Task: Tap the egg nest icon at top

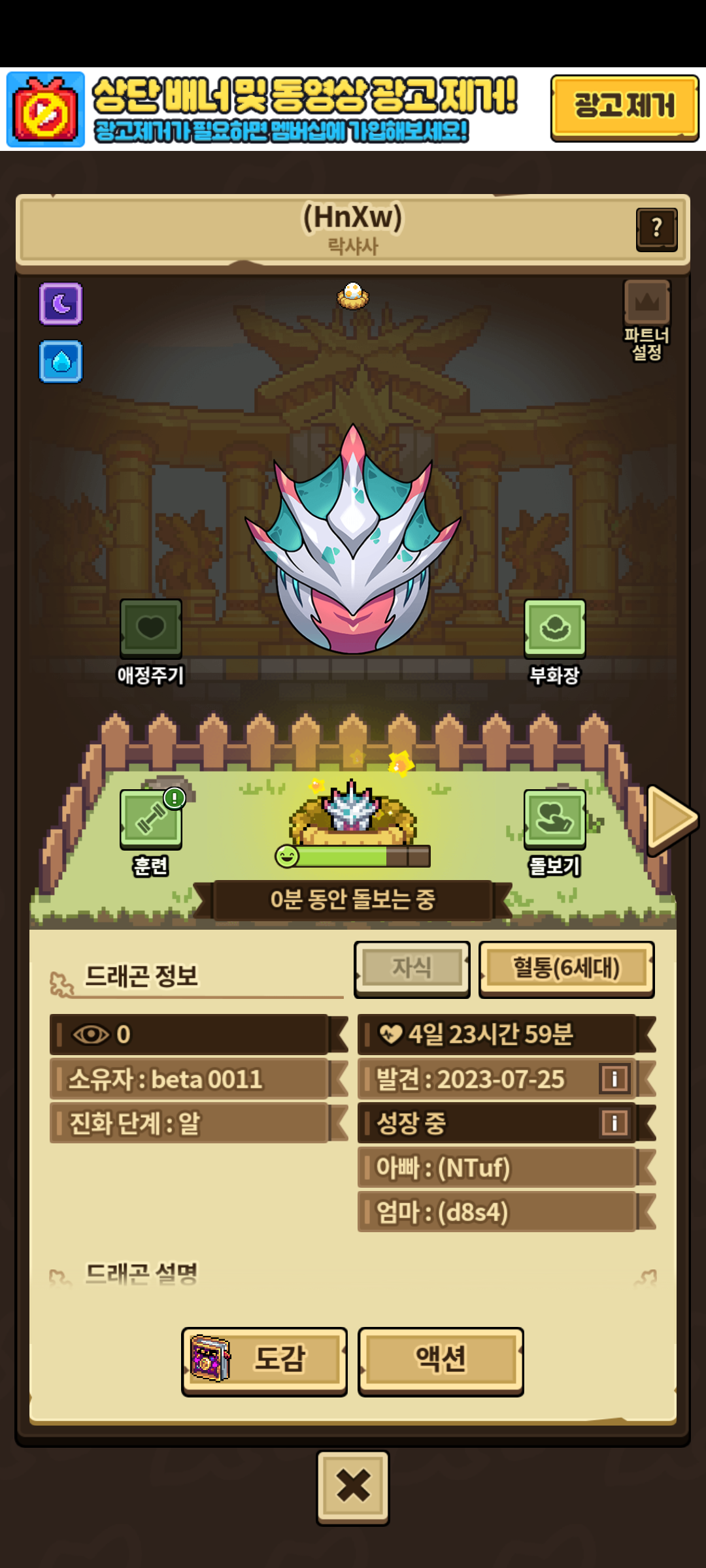Action: (x=353, y=295)
